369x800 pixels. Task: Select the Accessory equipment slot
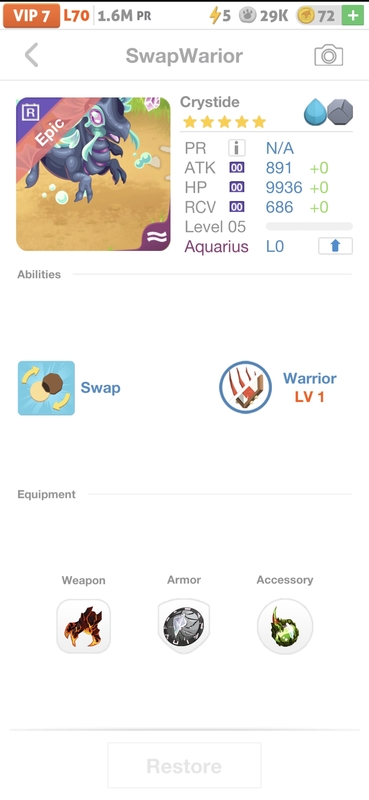click(x=285, y=626)
